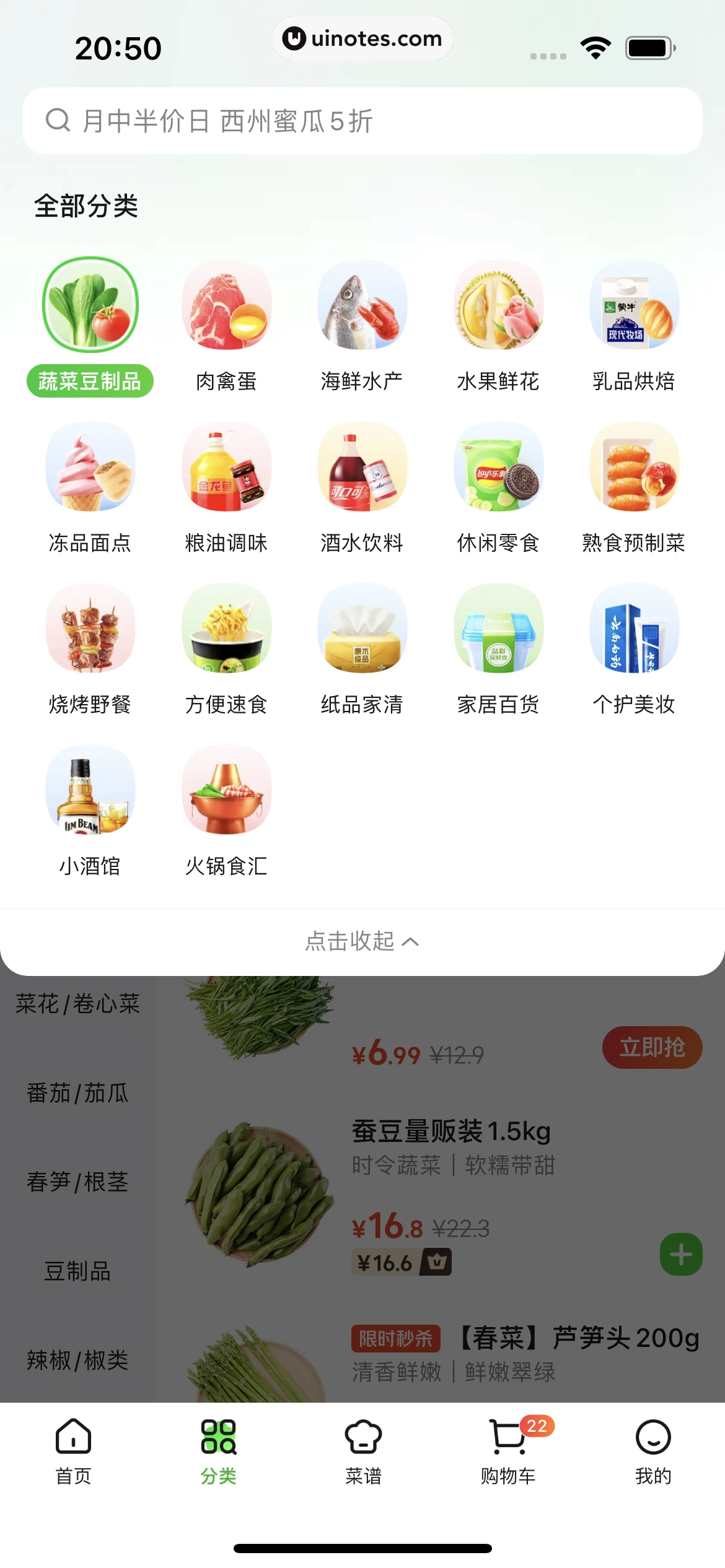
Task: Go to the 首页 home tab
Action: tap(73, 1450)
